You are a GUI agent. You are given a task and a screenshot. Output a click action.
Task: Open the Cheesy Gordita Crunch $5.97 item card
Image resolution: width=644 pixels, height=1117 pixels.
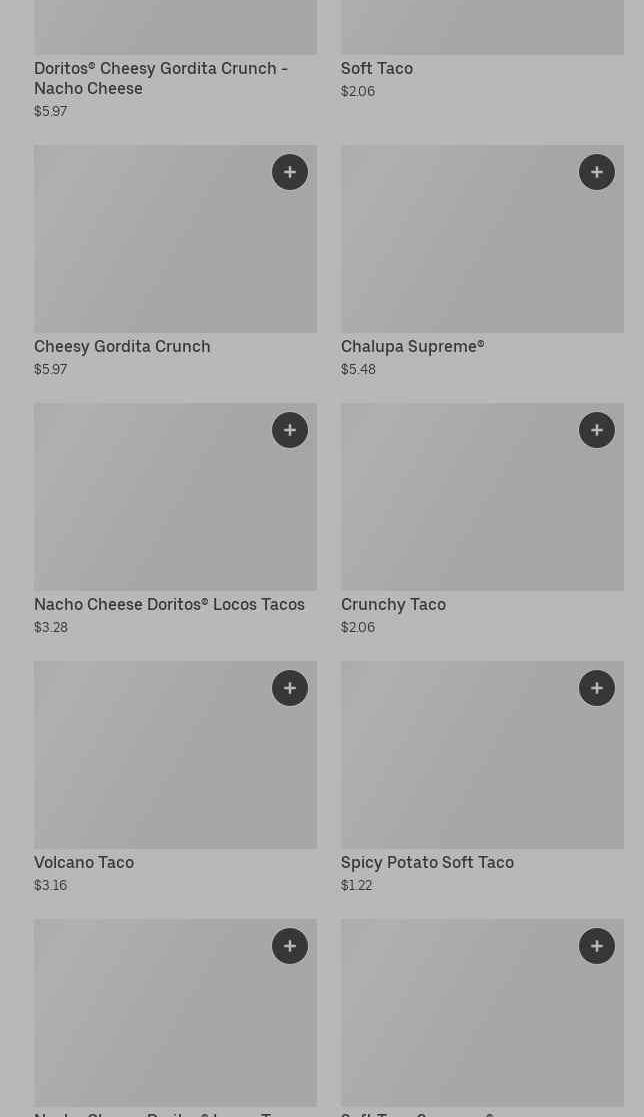[150, 250]
